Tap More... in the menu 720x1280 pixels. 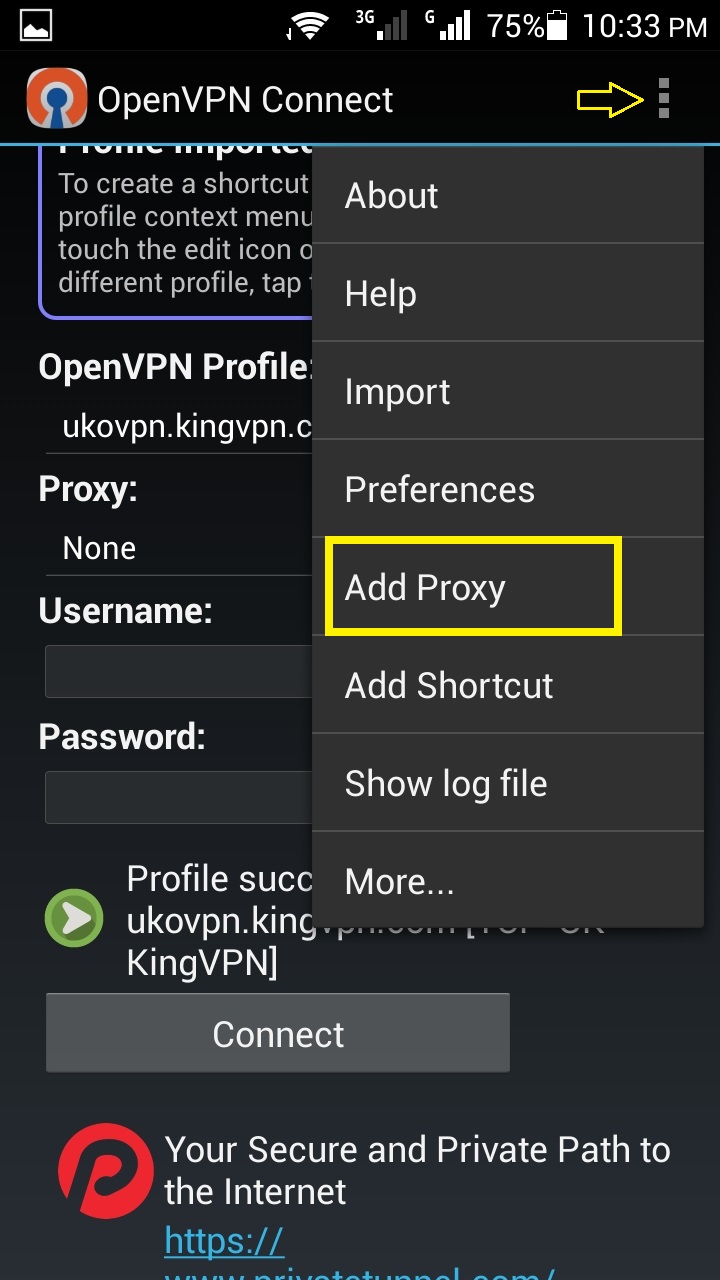tap(508, 880)
